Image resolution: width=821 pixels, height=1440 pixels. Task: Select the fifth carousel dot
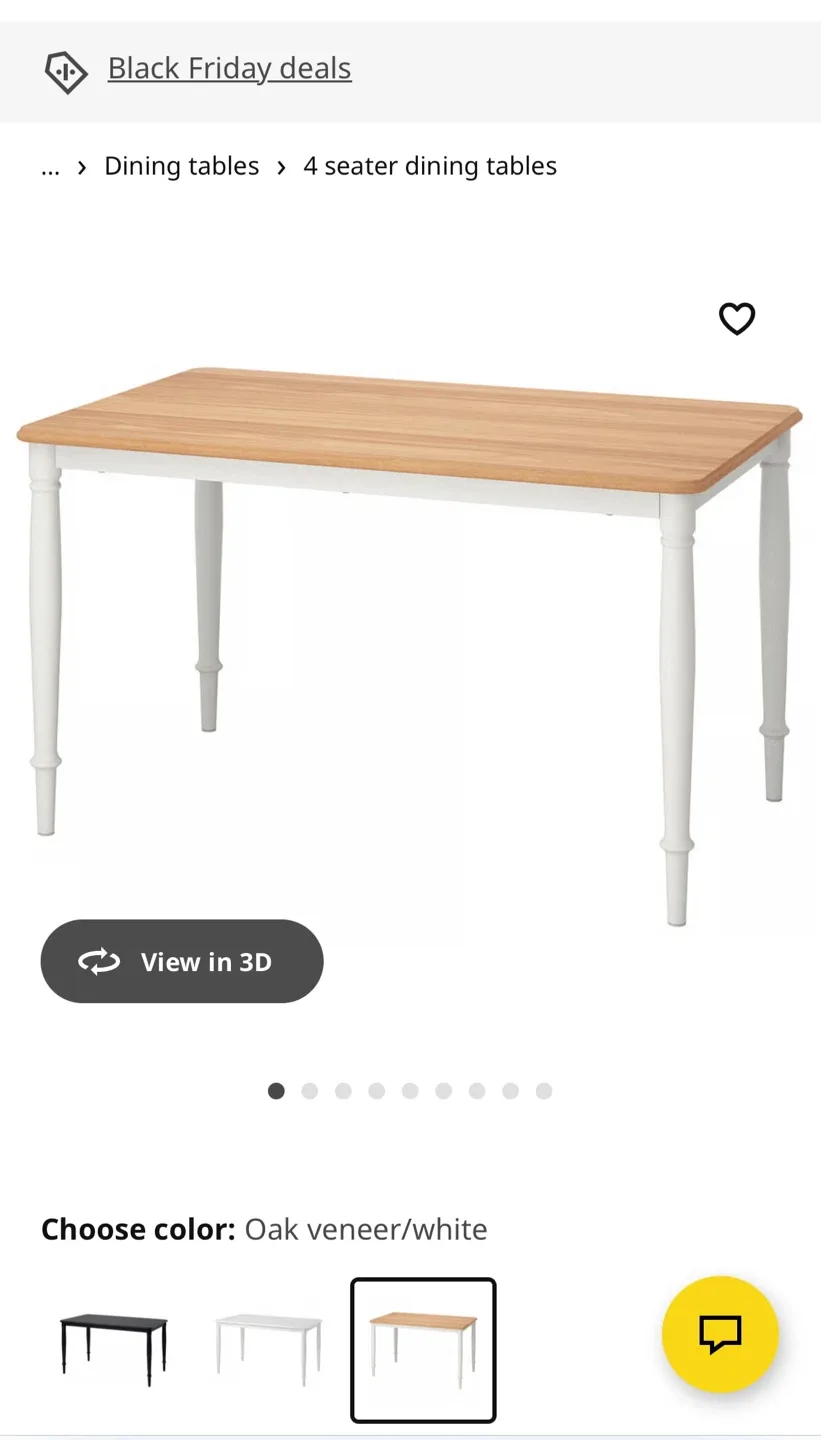(410, 1091)
